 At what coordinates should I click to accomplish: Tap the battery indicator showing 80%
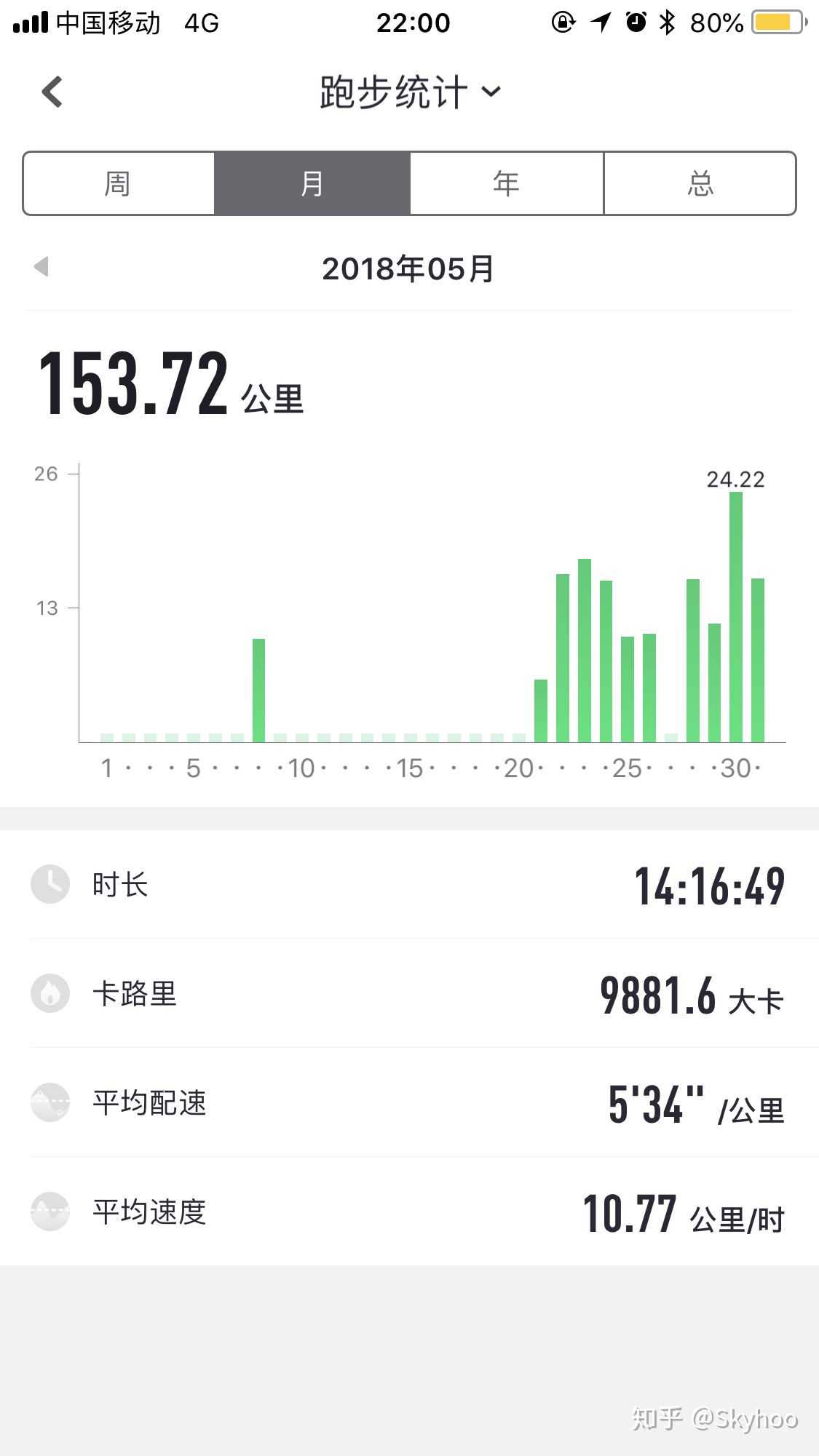pyautogui.click(x=774, y=23)
